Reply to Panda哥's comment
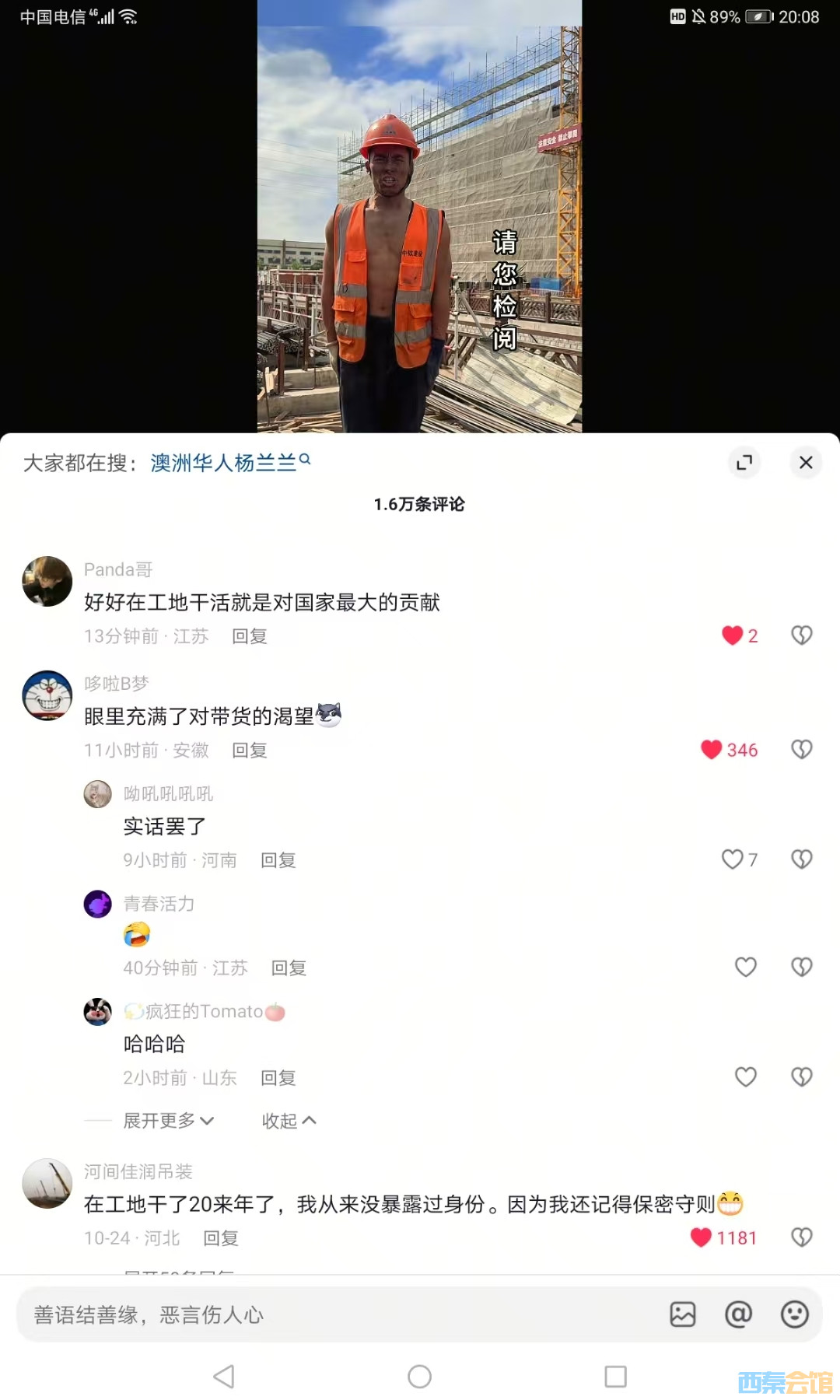The image size is (840, 1400). pos(249,636)
